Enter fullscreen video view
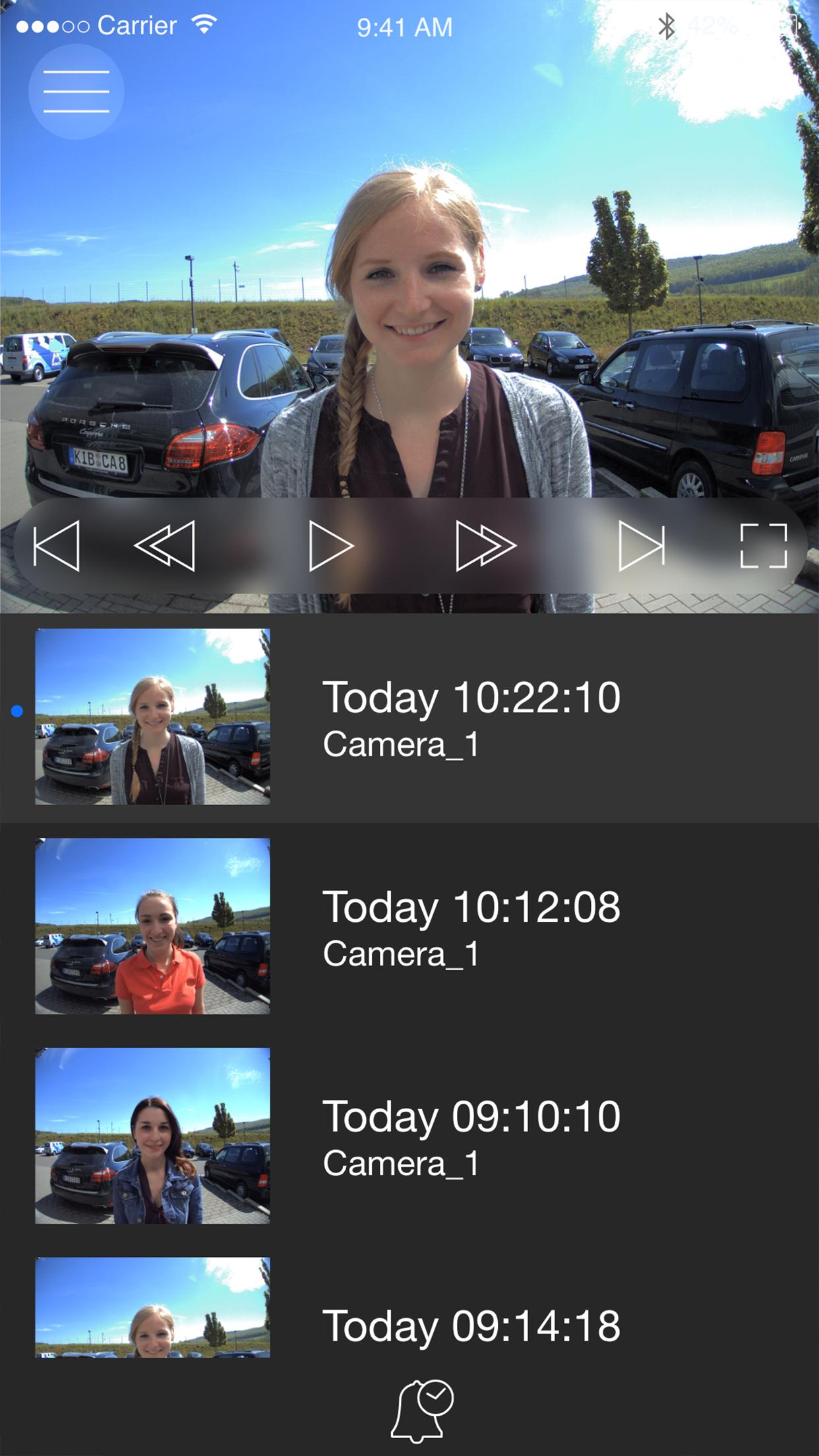The image size is (819, 1456). (x=764, y=546)
